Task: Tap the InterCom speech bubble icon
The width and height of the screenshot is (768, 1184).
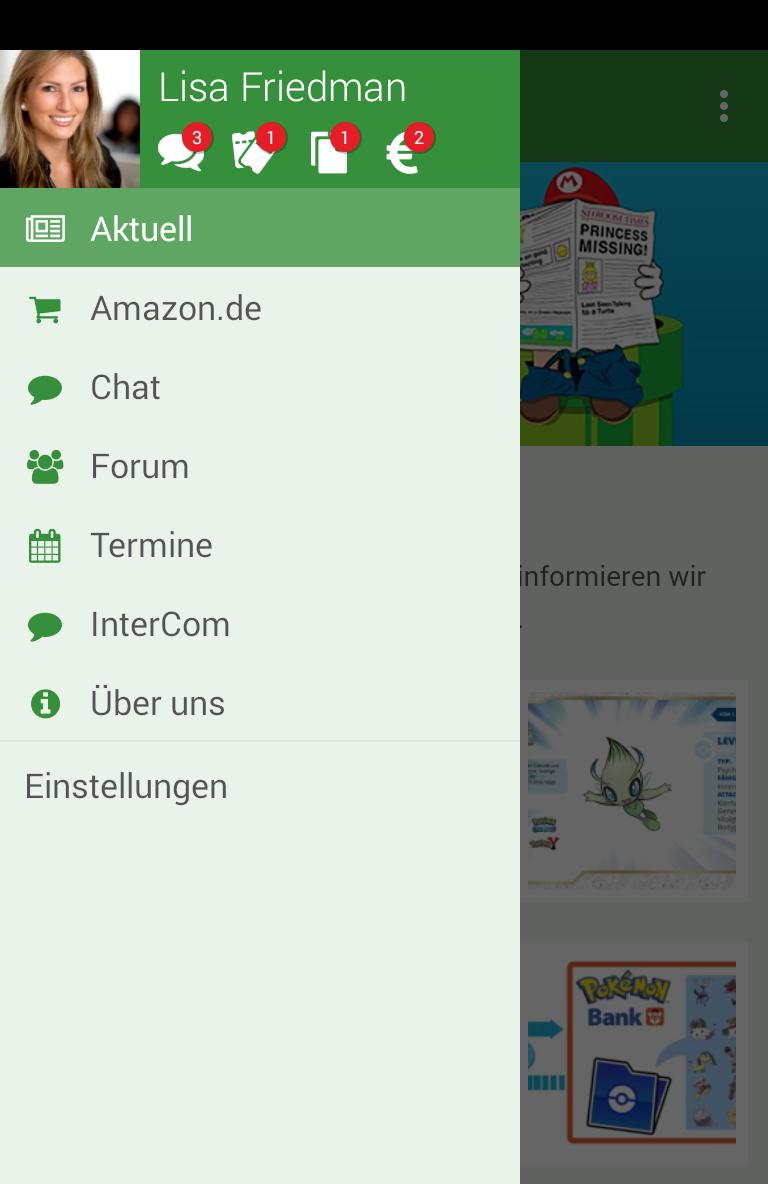Action: pos(44,623)
